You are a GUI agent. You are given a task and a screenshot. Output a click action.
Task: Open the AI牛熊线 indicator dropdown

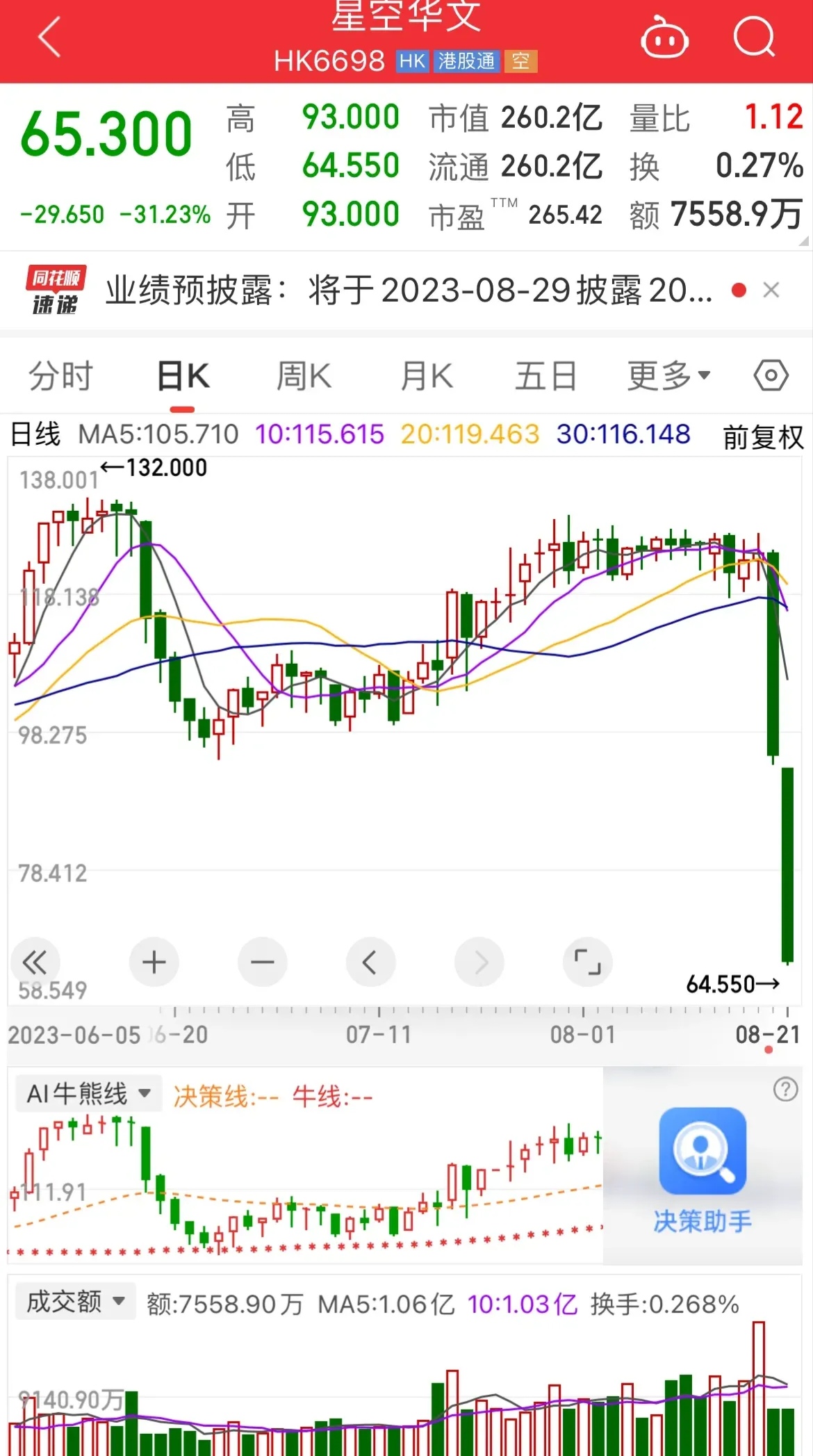(x=88, y=1094)
